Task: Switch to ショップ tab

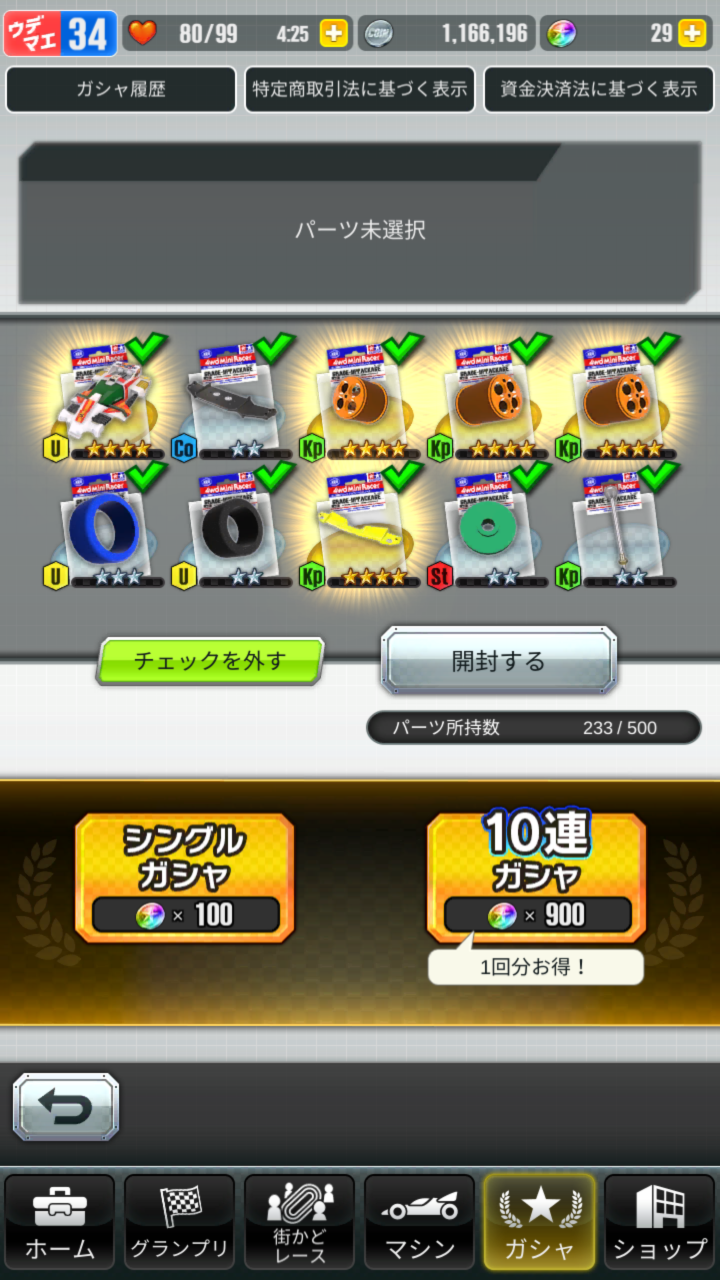Action: pos(660,1222)
